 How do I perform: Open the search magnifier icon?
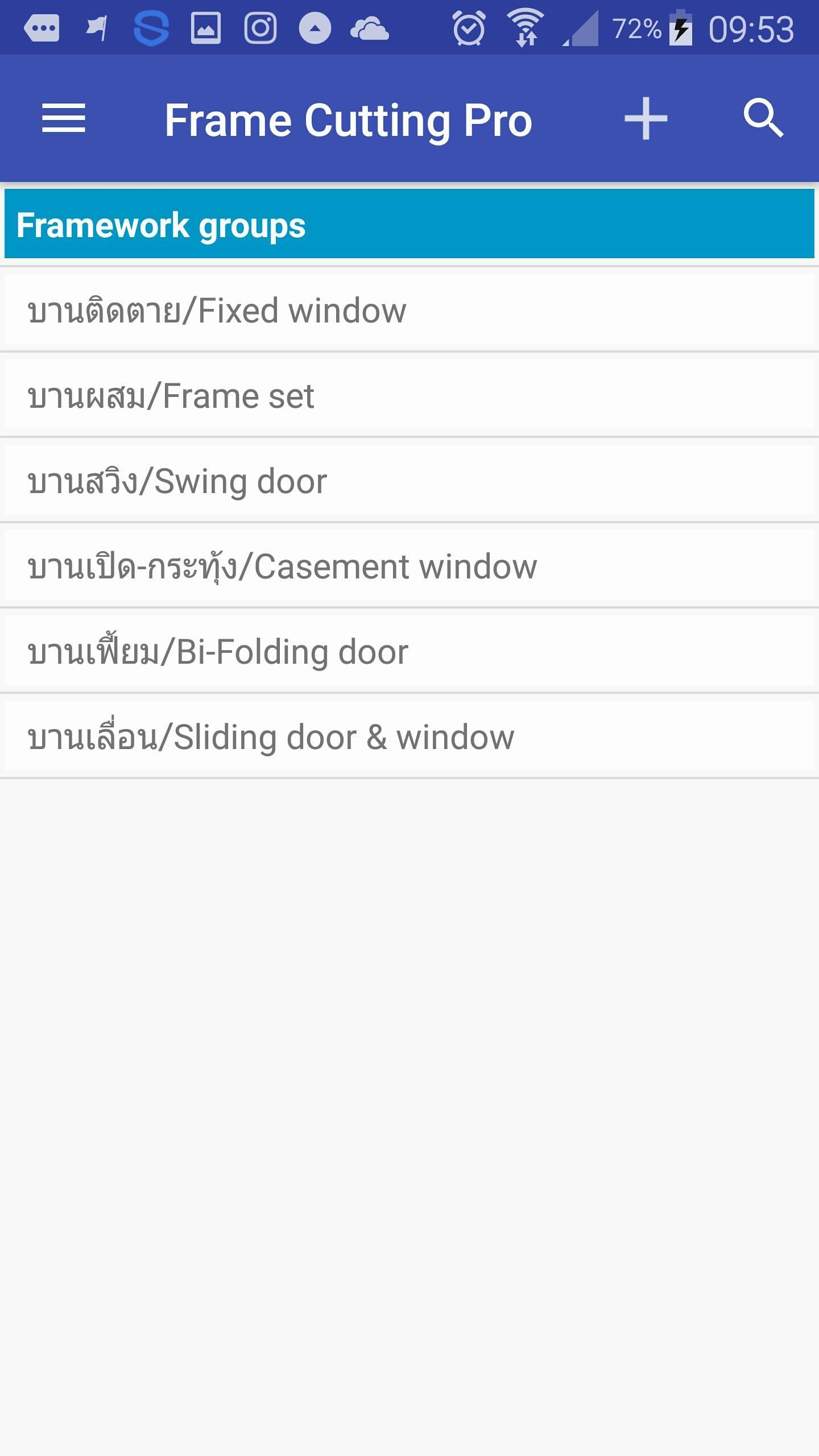(763, 118)
